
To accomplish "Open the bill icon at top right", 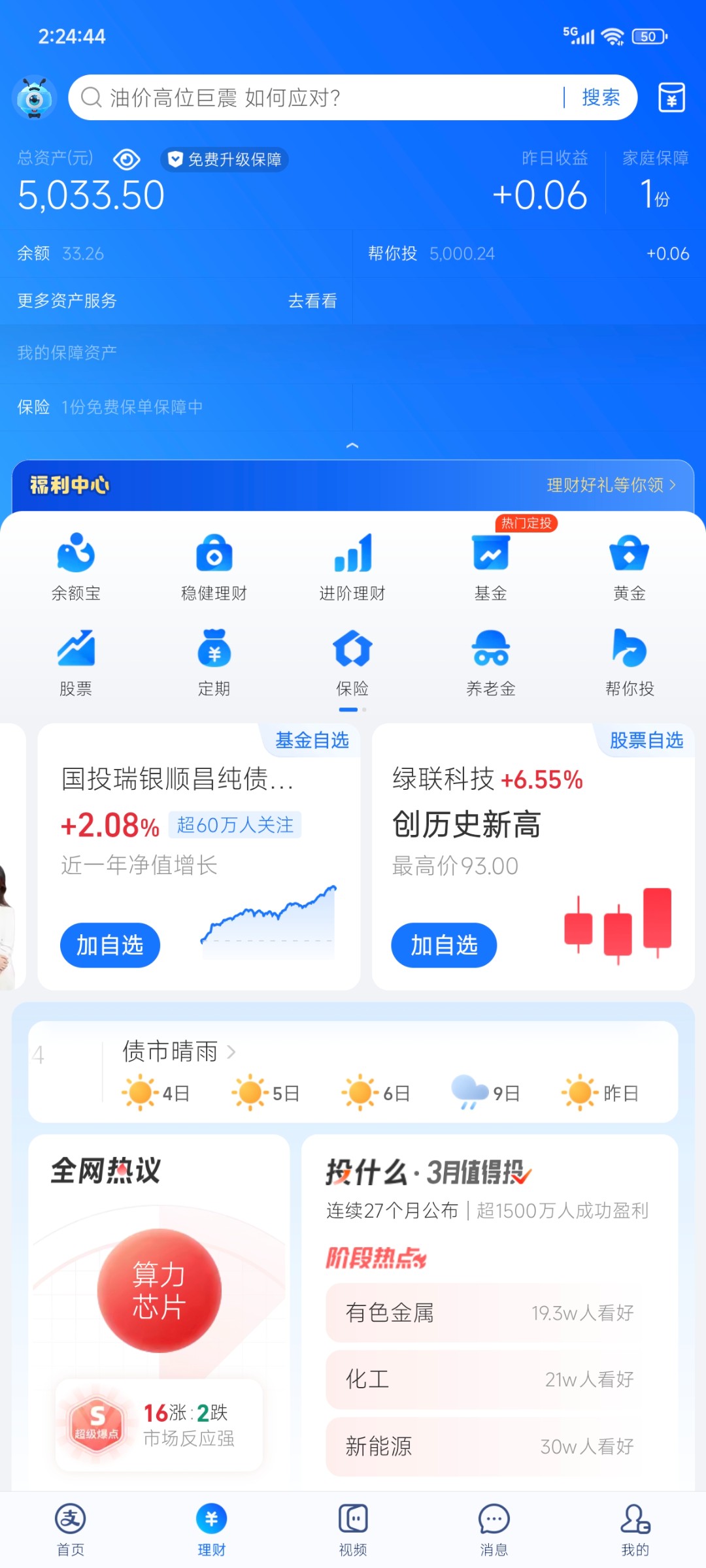I will [x=671, y=98].
